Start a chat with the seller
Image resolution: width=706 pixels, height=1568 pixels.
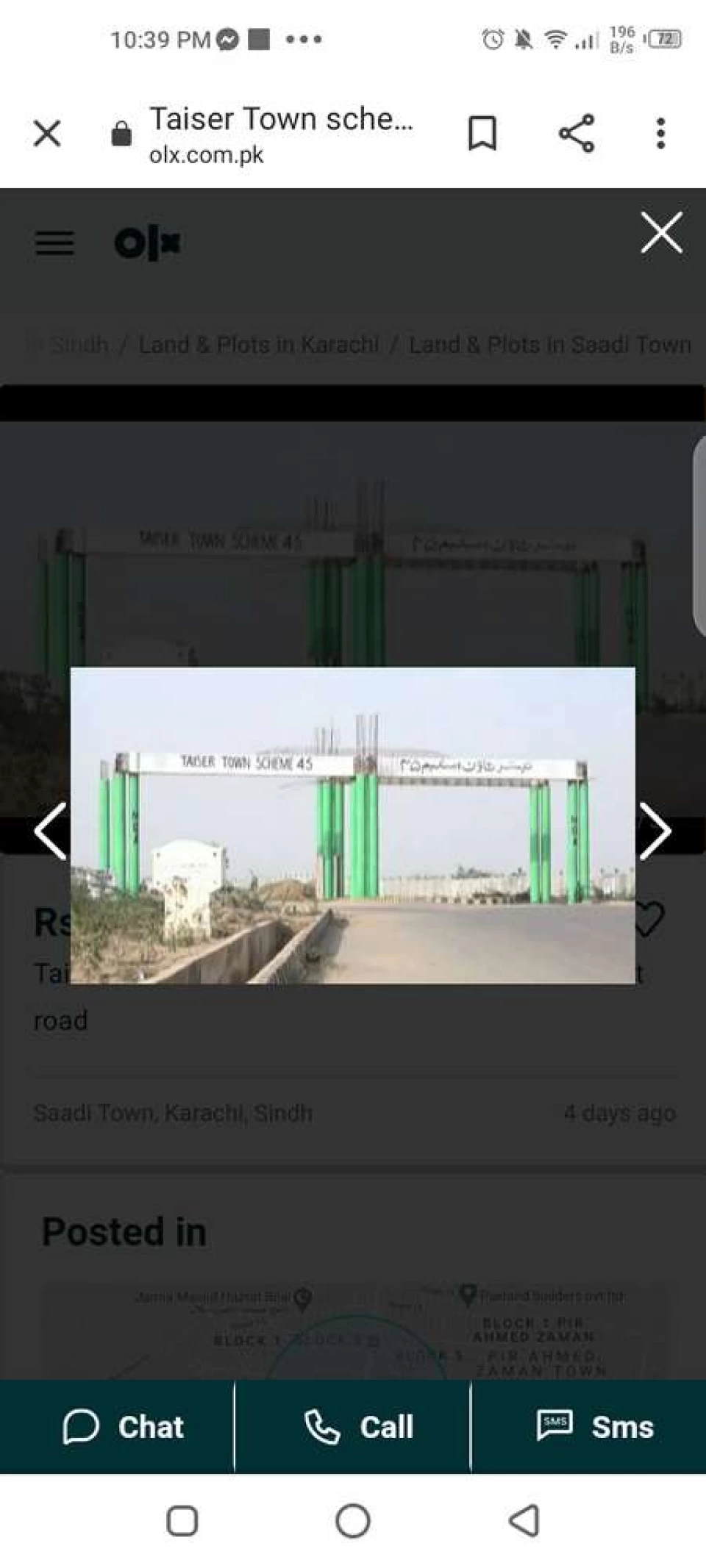(x=122, y=1427)
